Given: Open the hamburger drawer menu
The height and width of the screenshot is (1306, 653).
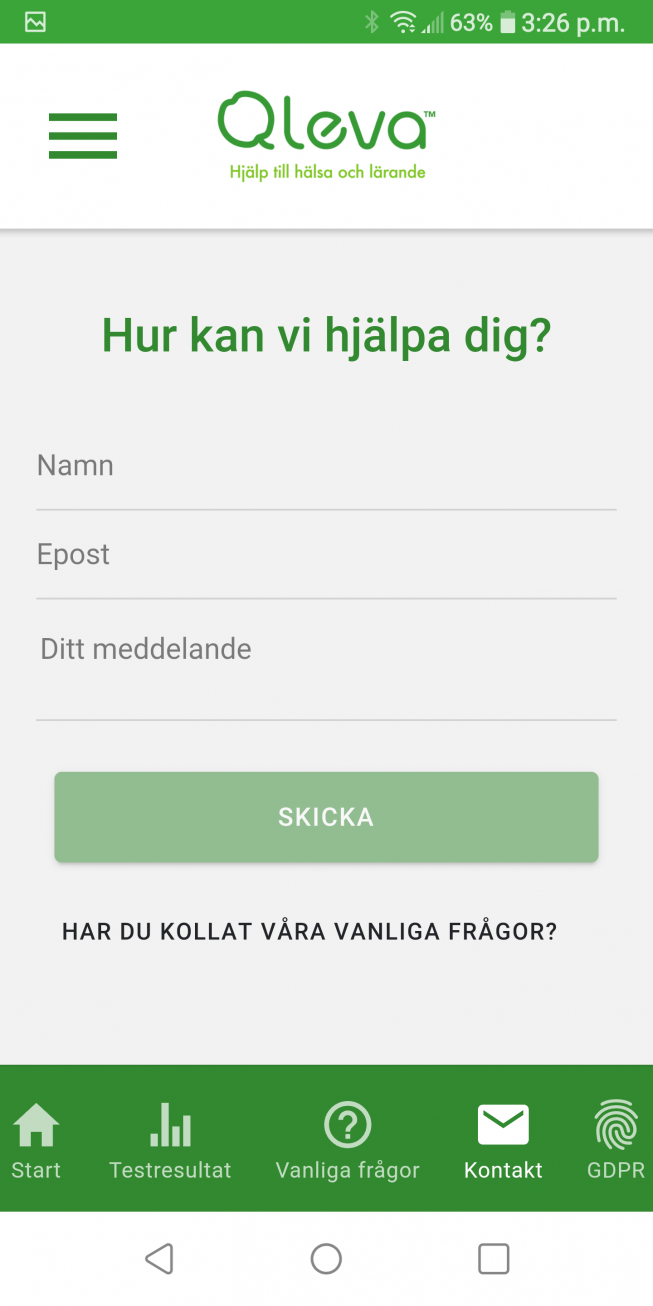Looking at the screenshot, I should click(83, 135).
